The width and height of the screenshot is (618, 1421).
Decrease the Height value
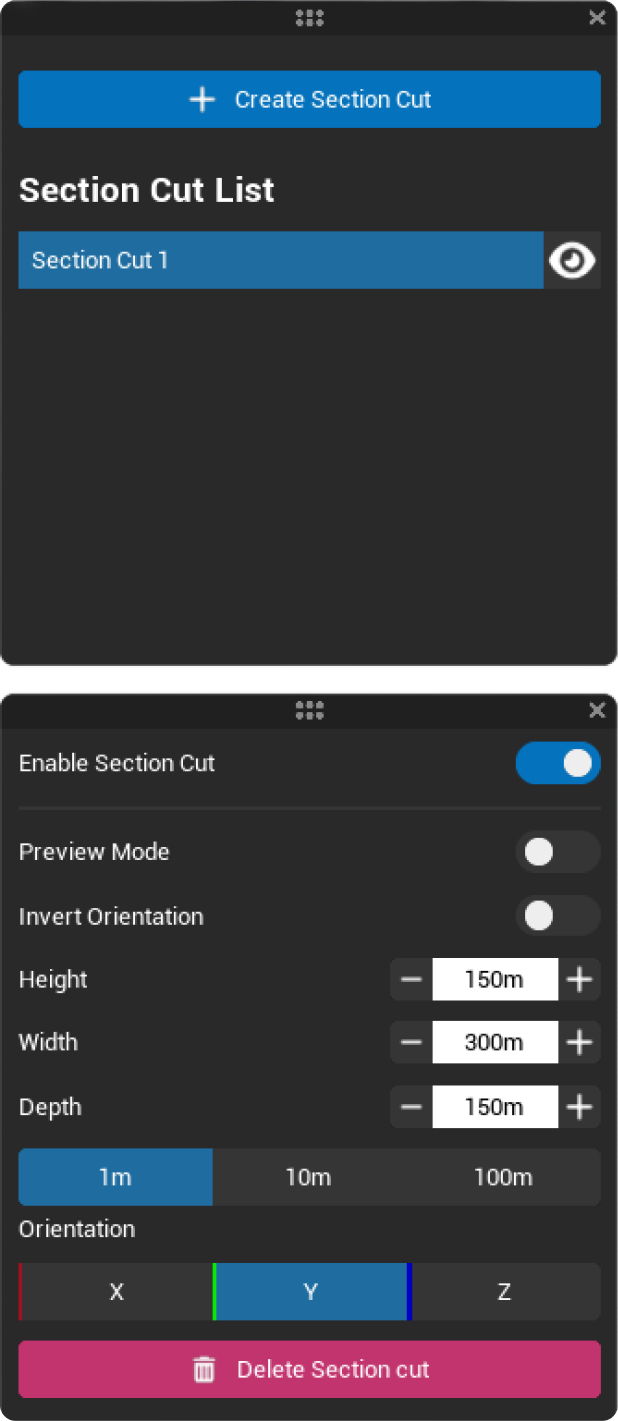click(x=411, y=979)
